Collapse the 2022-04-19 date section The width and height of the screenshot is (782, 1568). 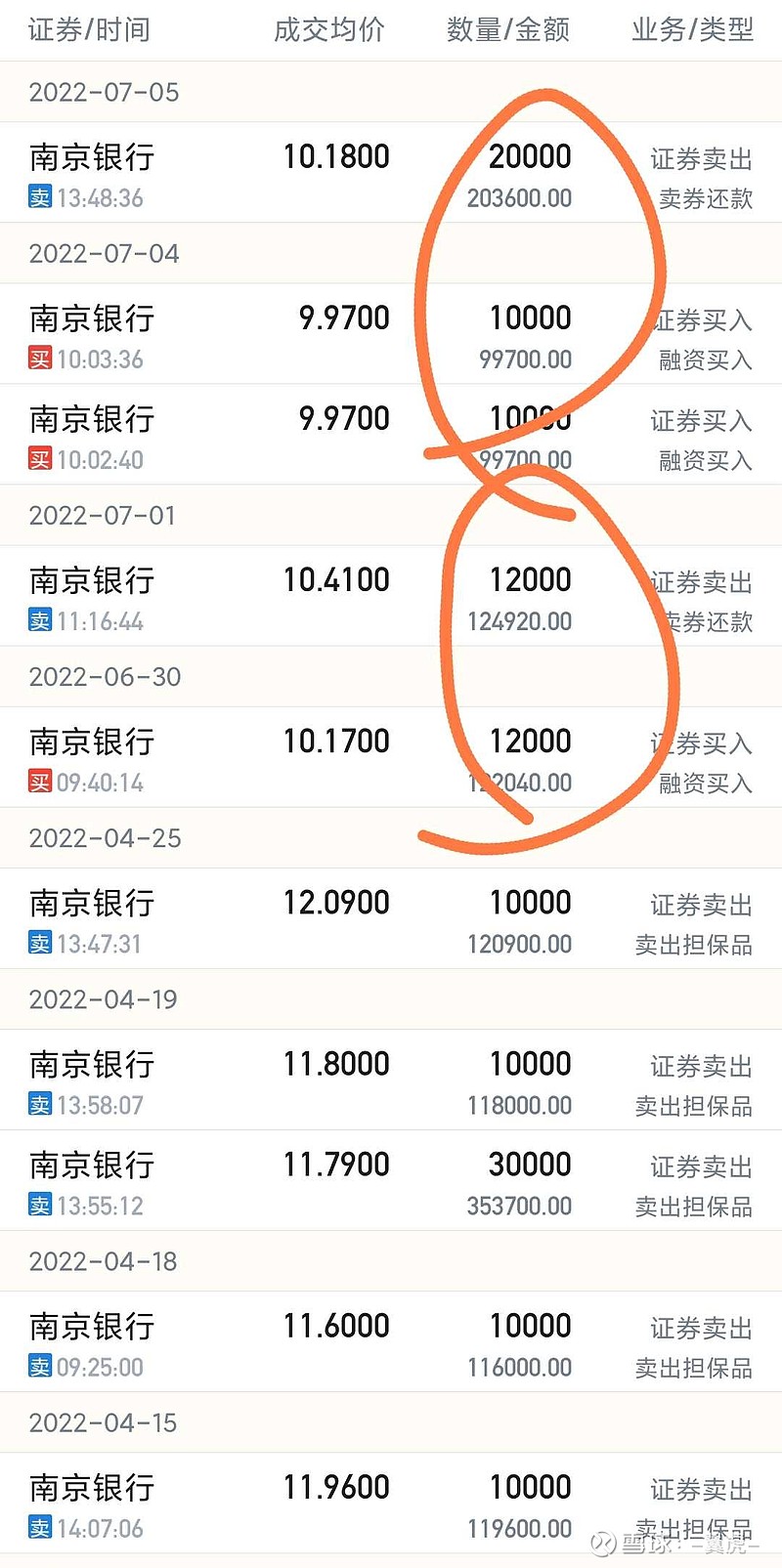(105, 999)
